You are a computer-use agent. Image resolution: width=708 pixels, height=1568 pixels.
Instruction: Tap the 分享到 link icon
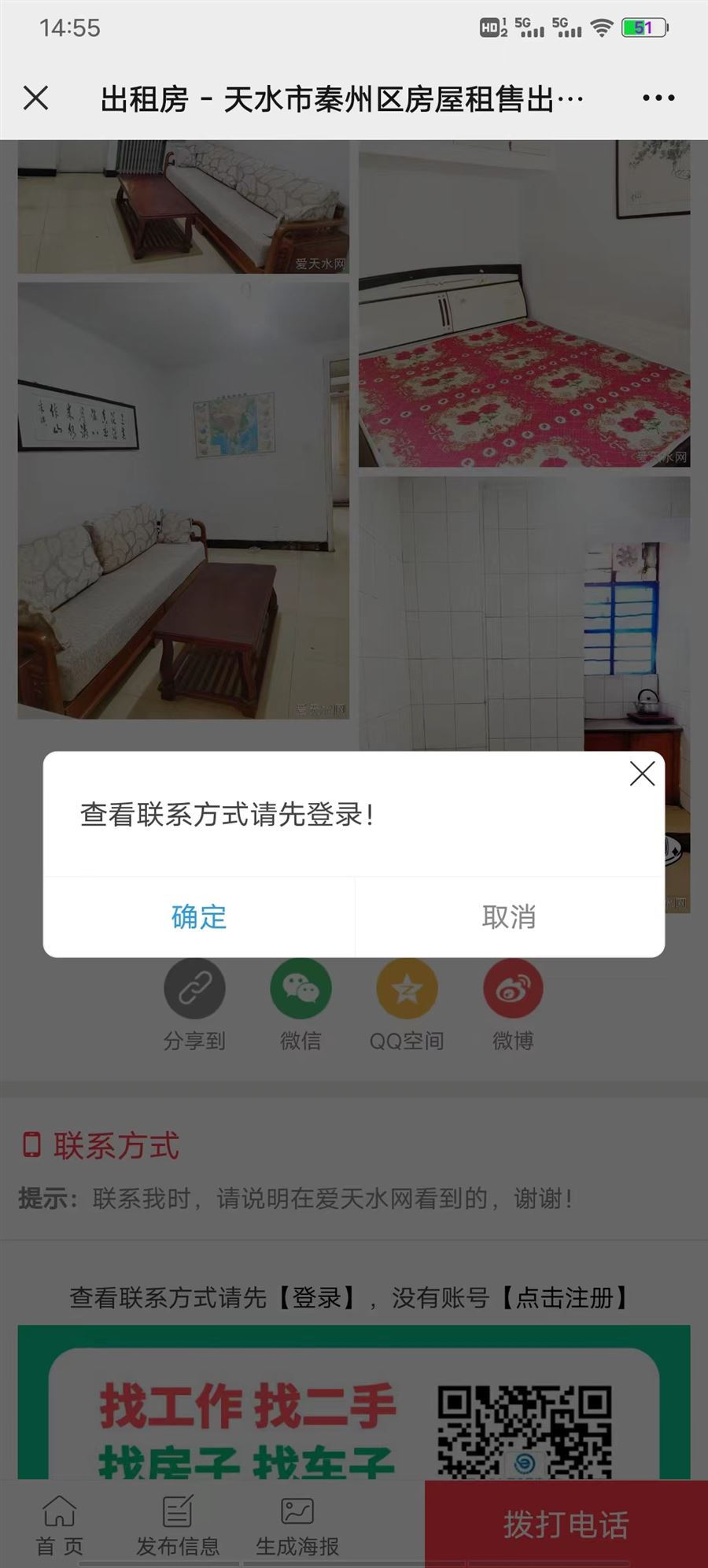coord(194,989)
